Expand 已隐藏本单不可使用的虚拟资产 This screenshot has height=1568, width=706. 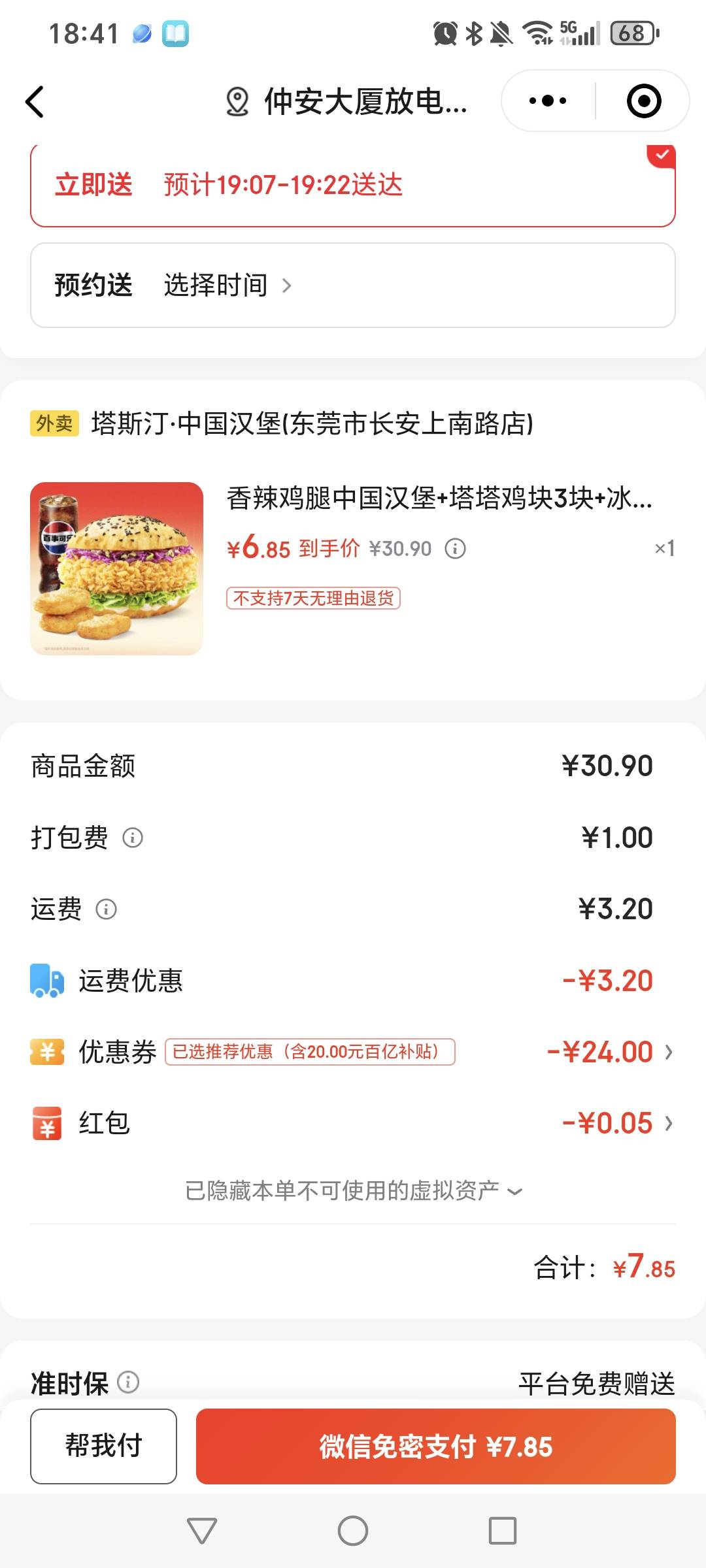coord(353,1191)
